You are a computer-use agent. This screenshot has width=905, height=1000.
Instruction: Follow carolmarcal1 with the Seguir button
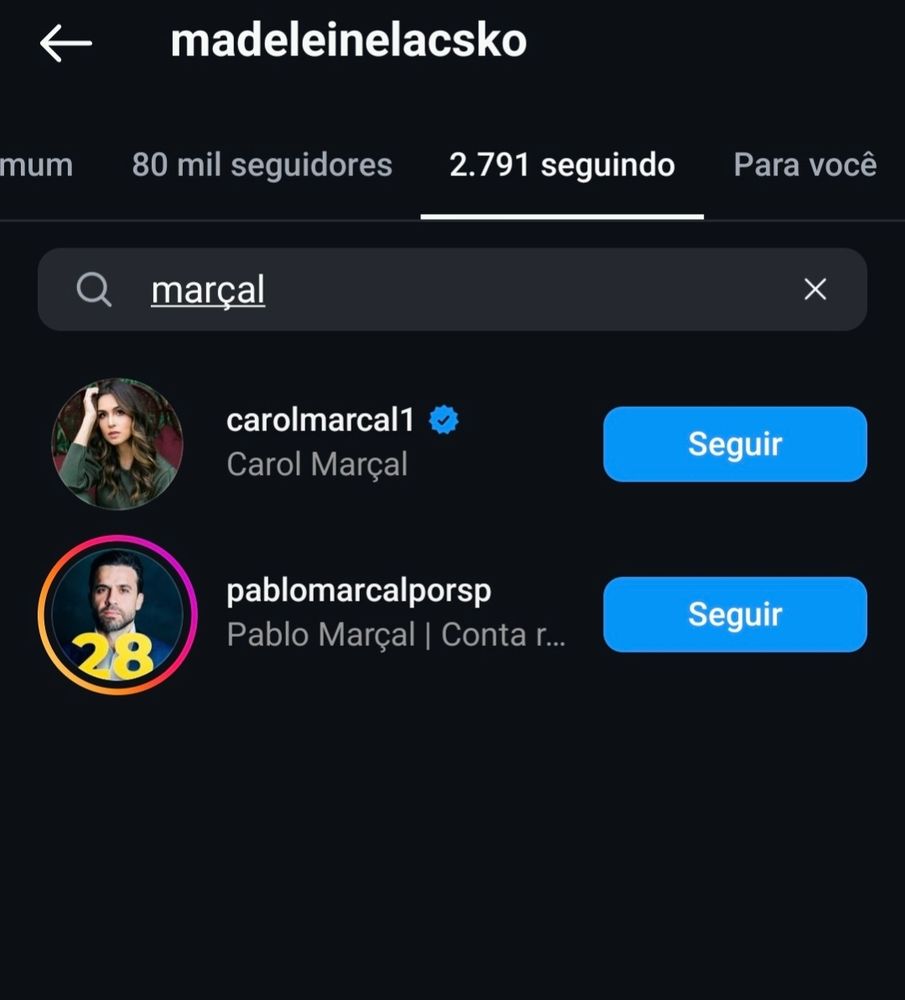click(x=734, y=444)
